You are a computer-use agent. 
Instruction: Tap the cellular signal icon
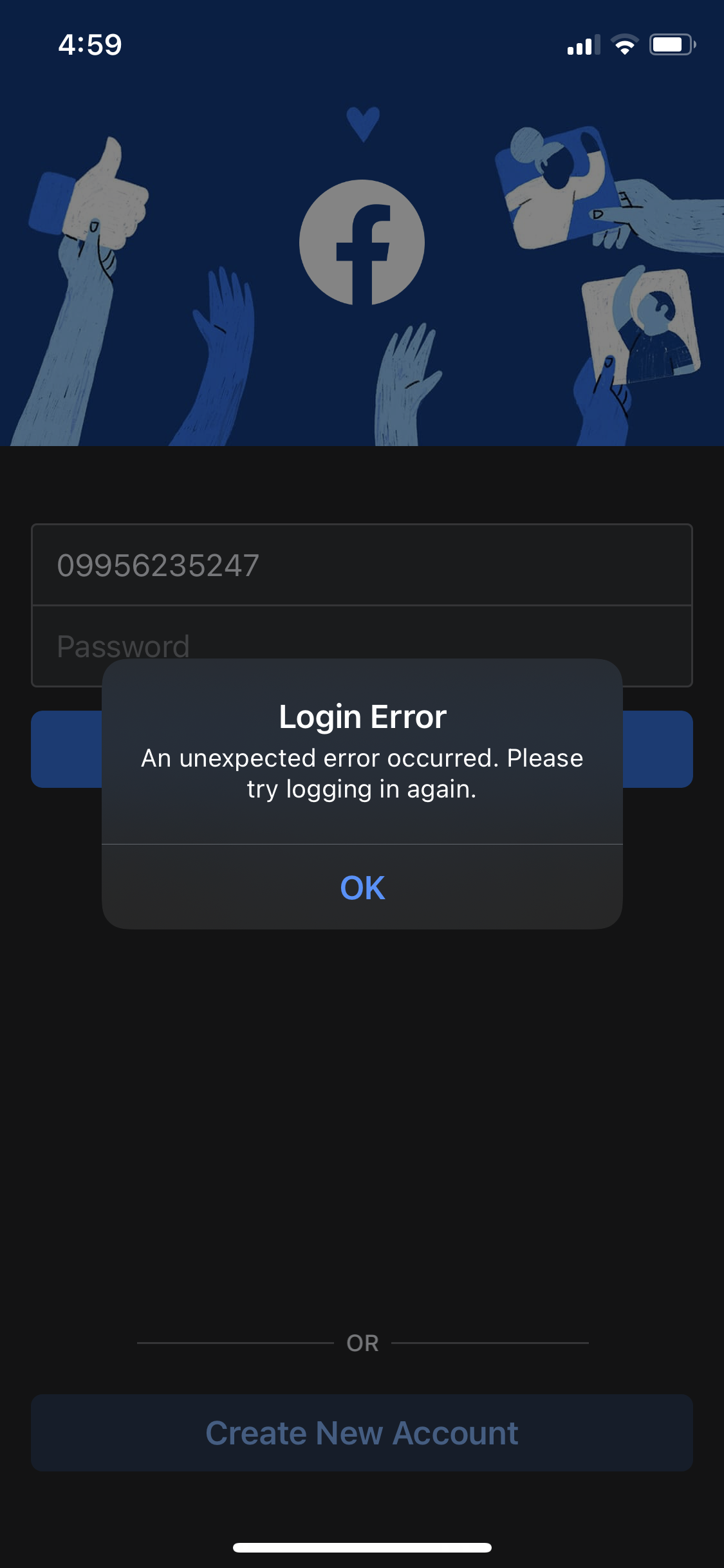coord(582,44)
